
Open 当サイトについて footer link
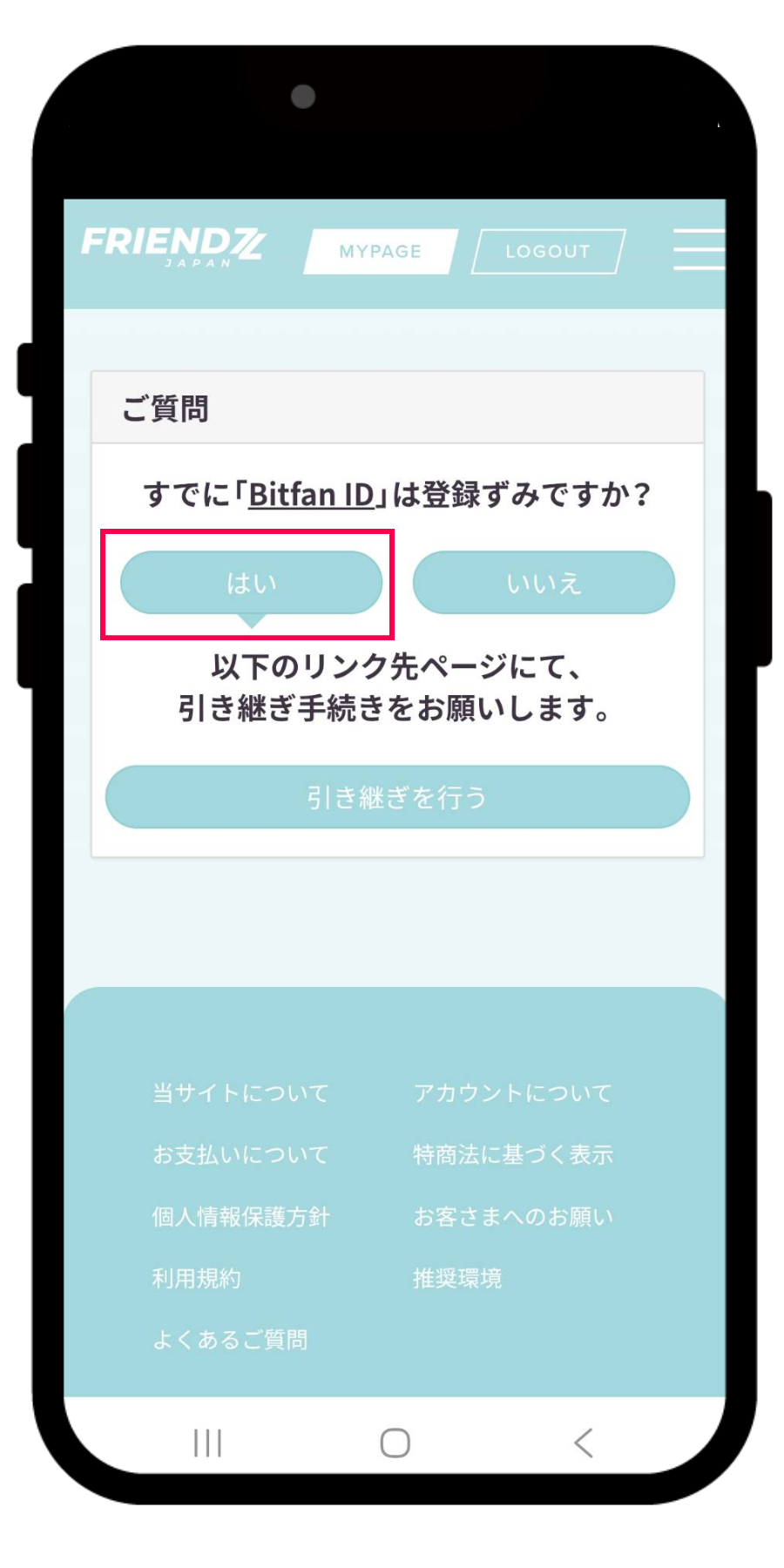240,1093
